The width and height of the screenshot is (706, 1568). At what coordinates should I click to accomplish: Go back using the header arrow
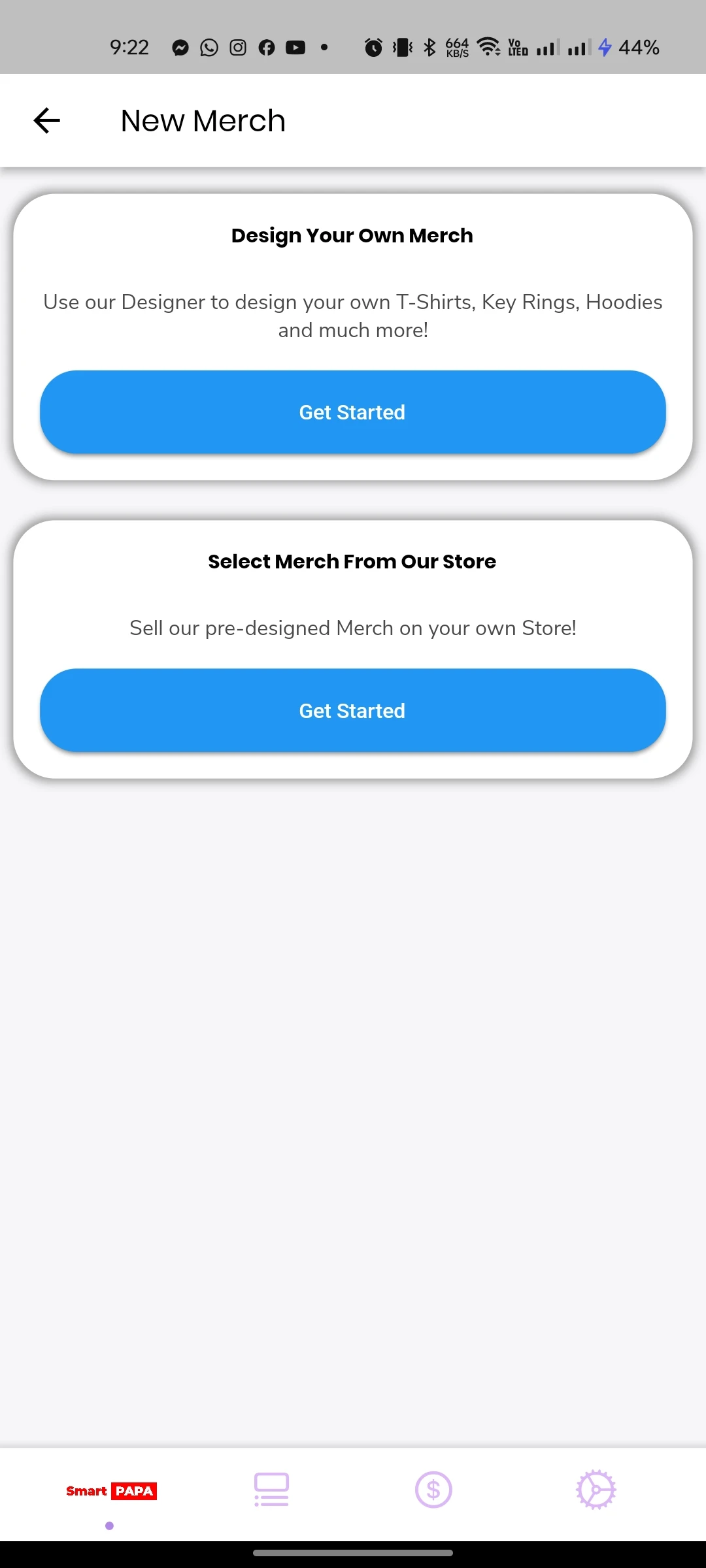click(x=47, y=121)
